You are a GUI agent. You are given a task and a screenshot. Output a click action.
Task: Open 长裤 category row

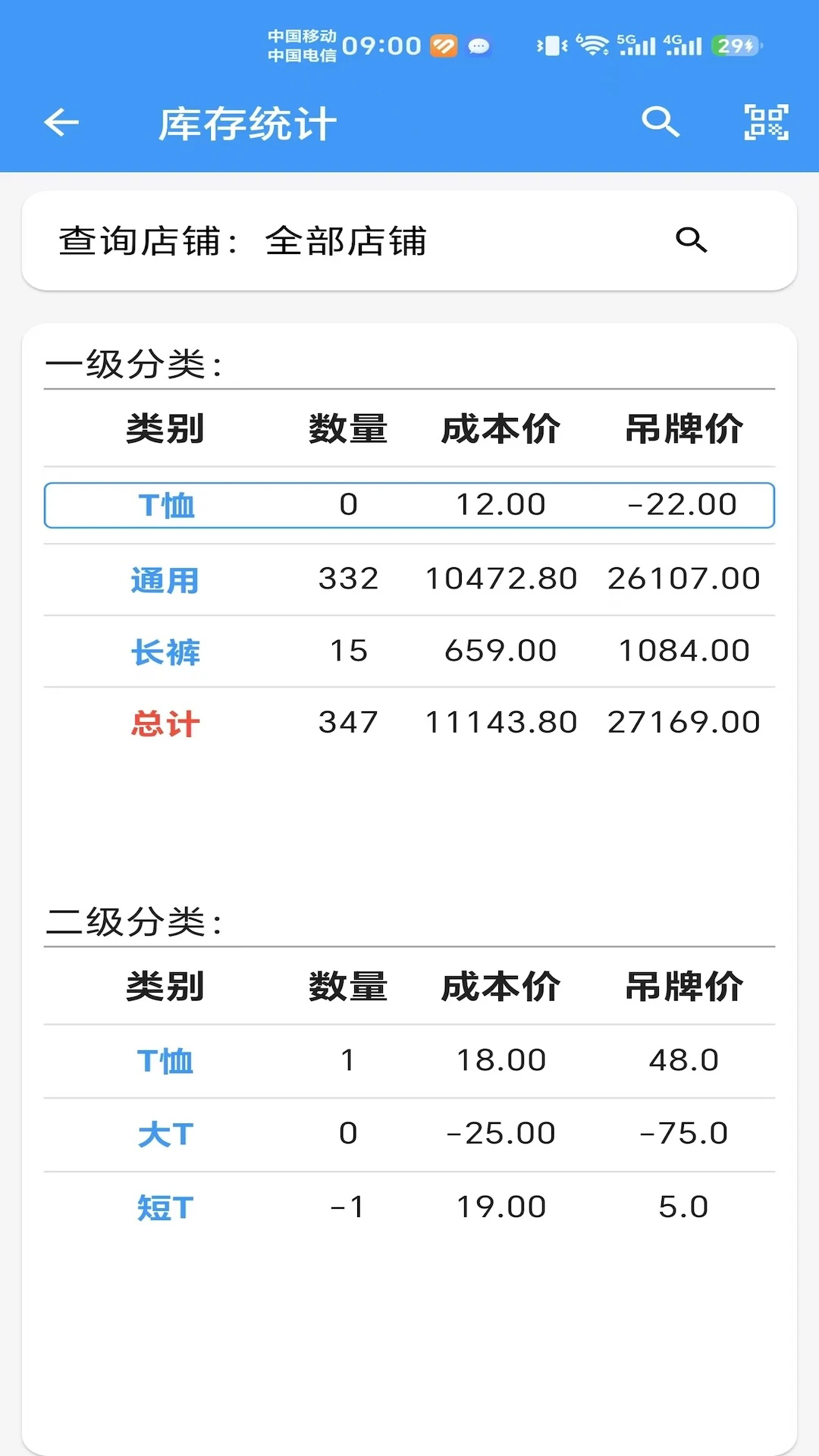409,651
